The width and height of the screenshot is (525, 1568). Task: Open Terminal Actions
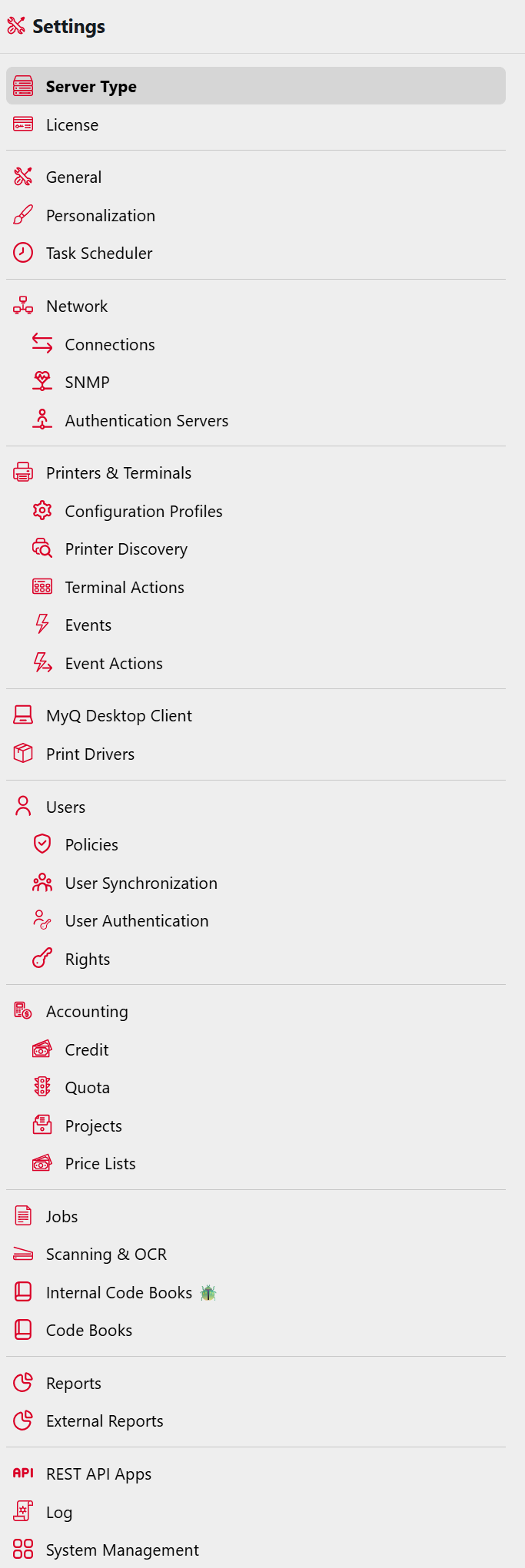(124, 588)
